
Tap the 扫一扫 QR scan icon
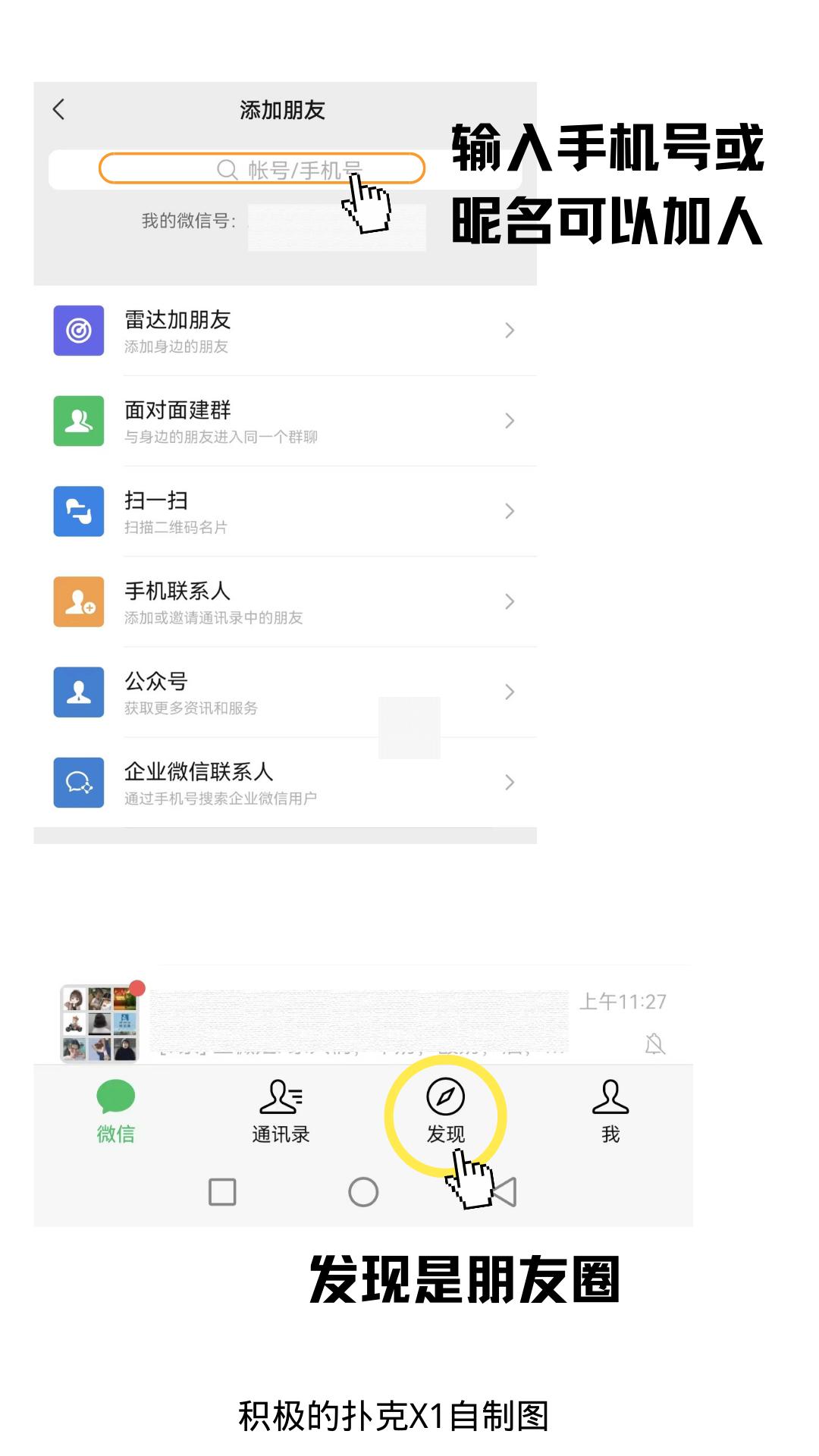(78, 511)
